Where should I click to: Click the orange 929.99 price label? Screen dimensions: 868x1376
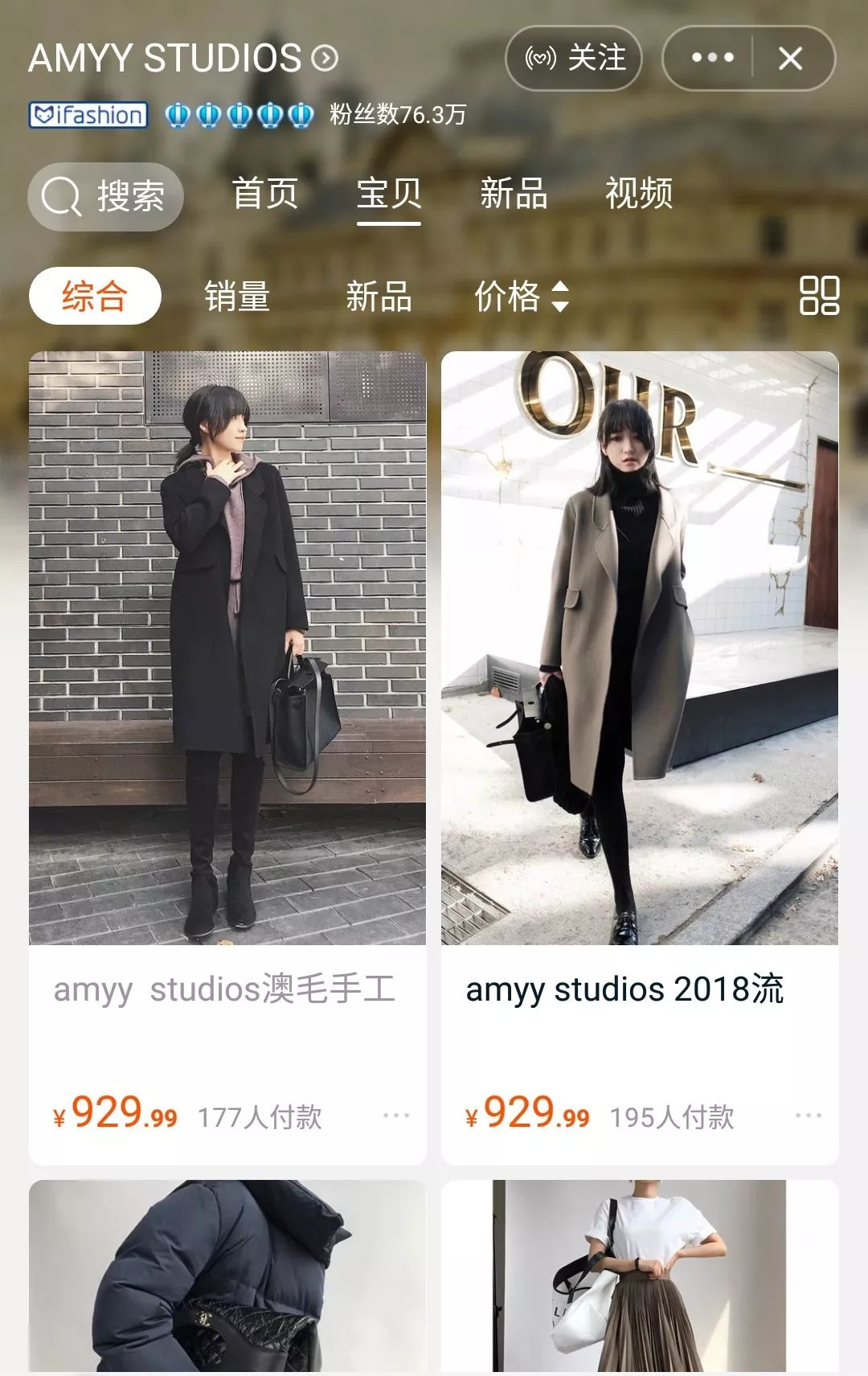point(117,1113)
